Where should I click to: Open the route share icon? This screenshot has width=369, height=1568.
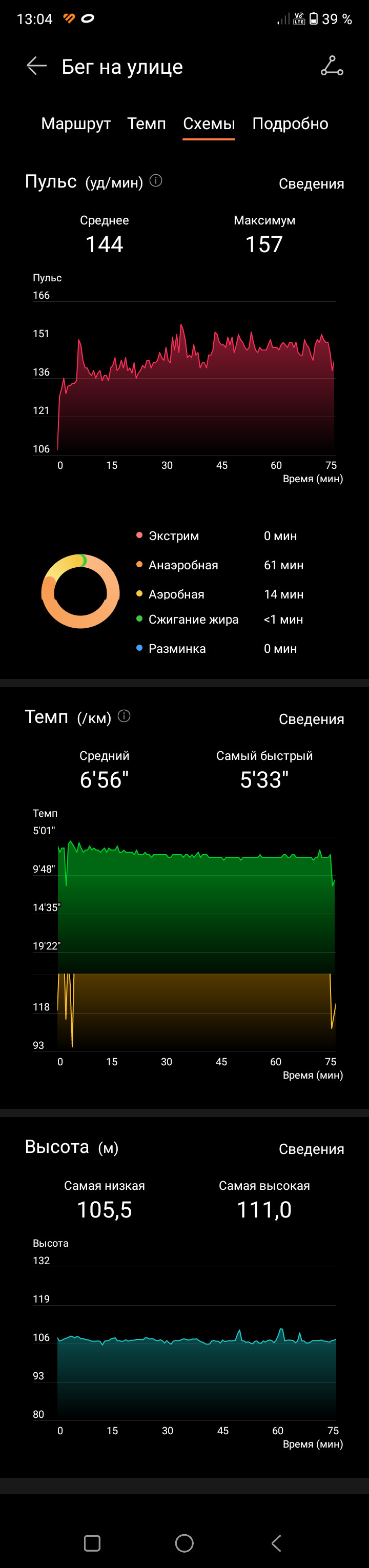point(332,66)
